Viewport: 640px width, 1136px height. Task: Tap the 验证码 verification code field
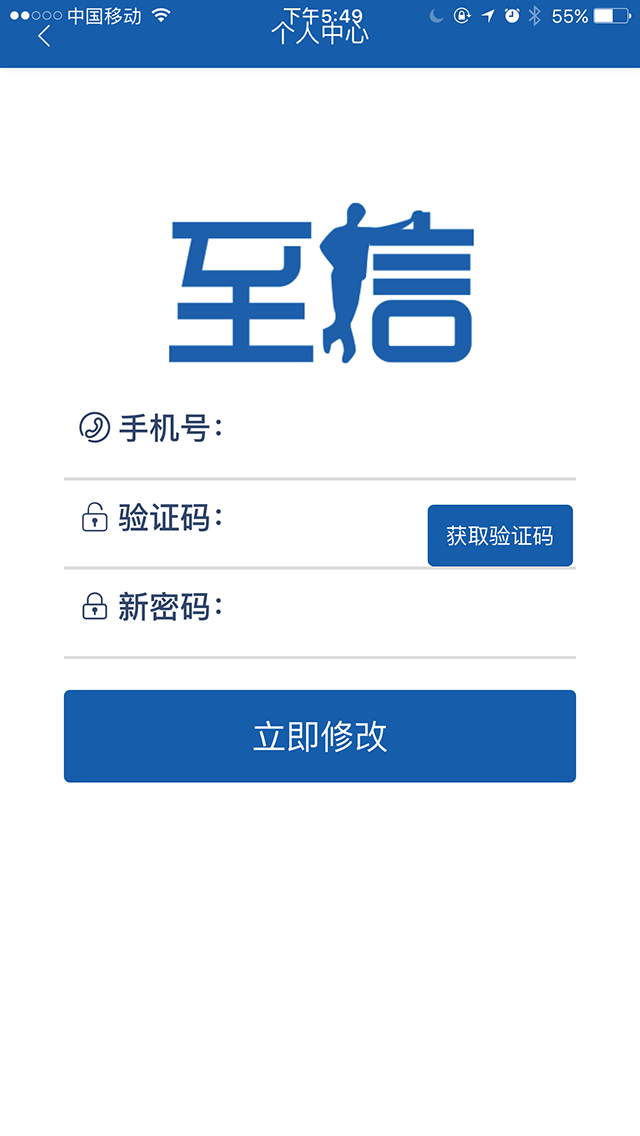[x=320, y=520]
